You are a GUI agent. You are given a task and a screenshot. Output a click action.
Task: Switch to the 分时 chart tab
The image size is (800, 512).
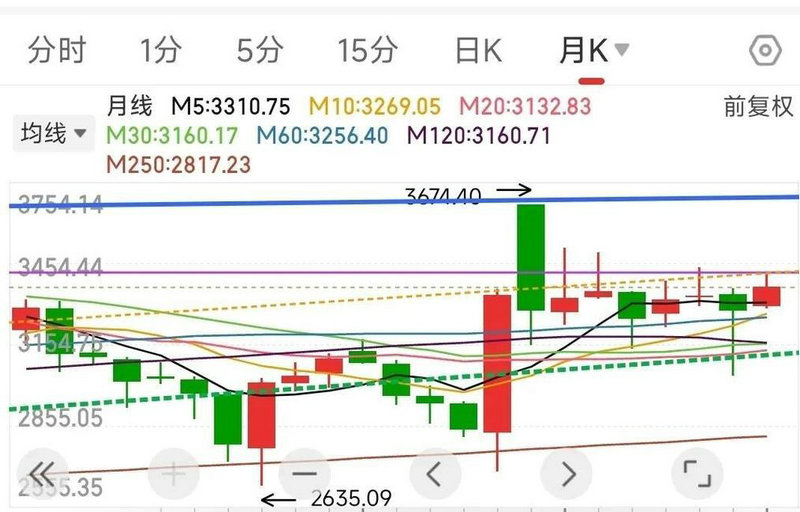[x=57, y=50]
